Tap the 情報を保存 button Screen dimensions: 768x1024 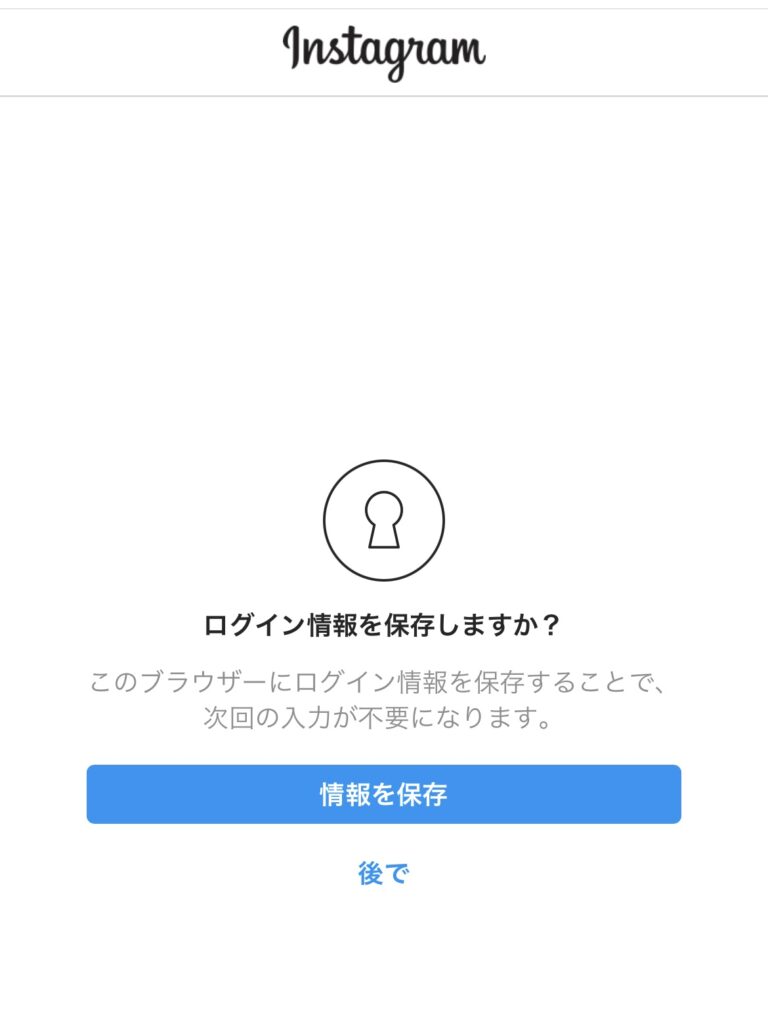click(383, 794)
